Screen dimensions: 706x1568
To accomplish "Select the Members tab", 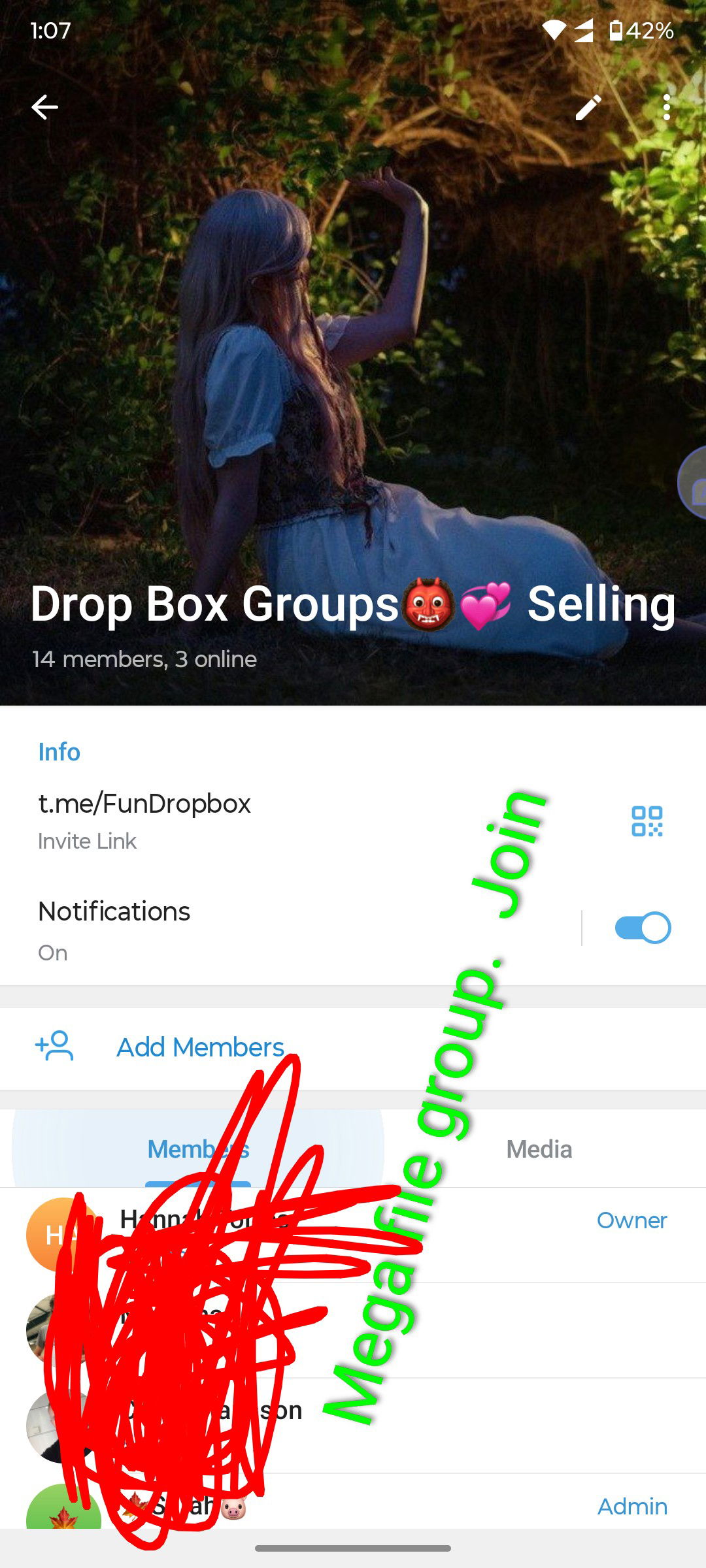I will (x=198, y=1149).
